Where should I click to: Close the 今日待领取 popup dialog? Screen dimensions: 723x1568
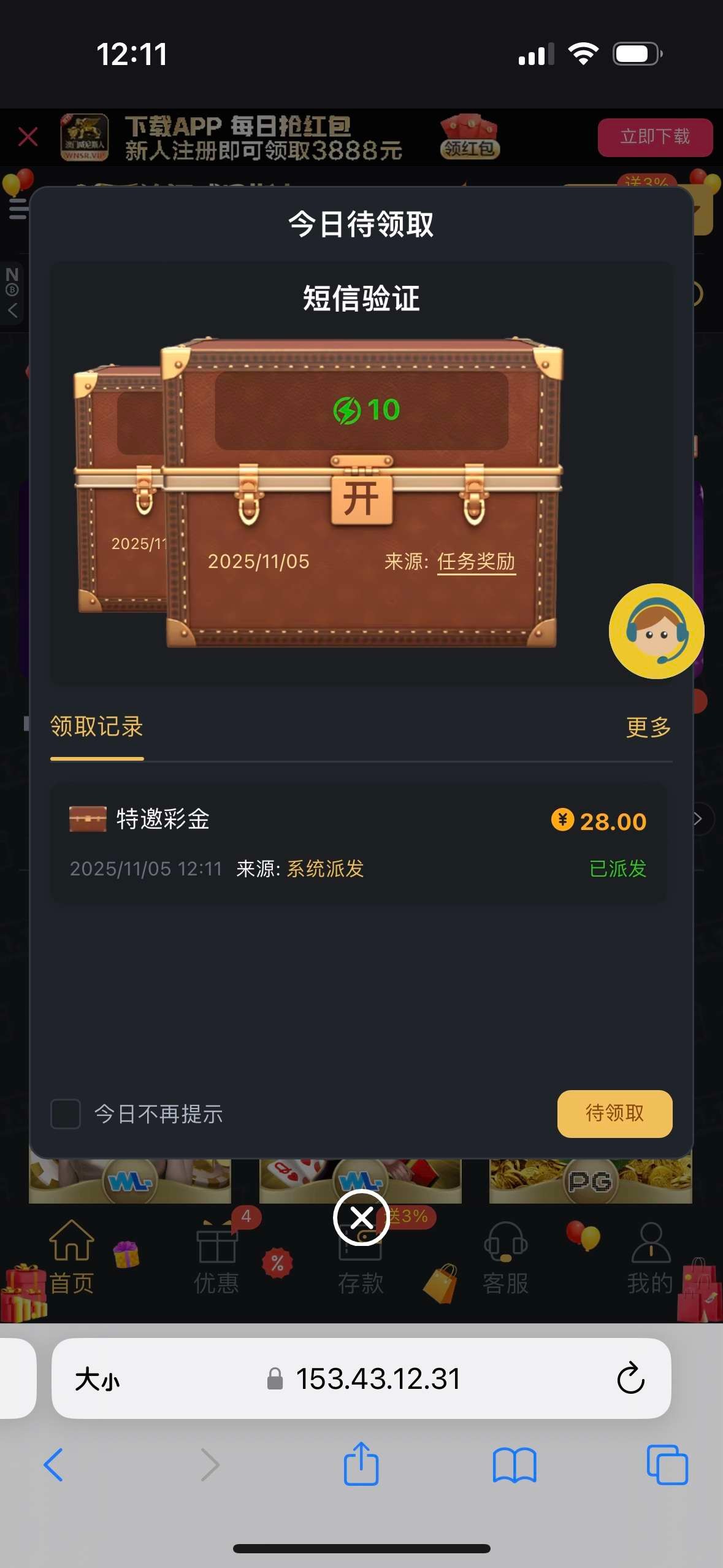[x=361, y=1218]
